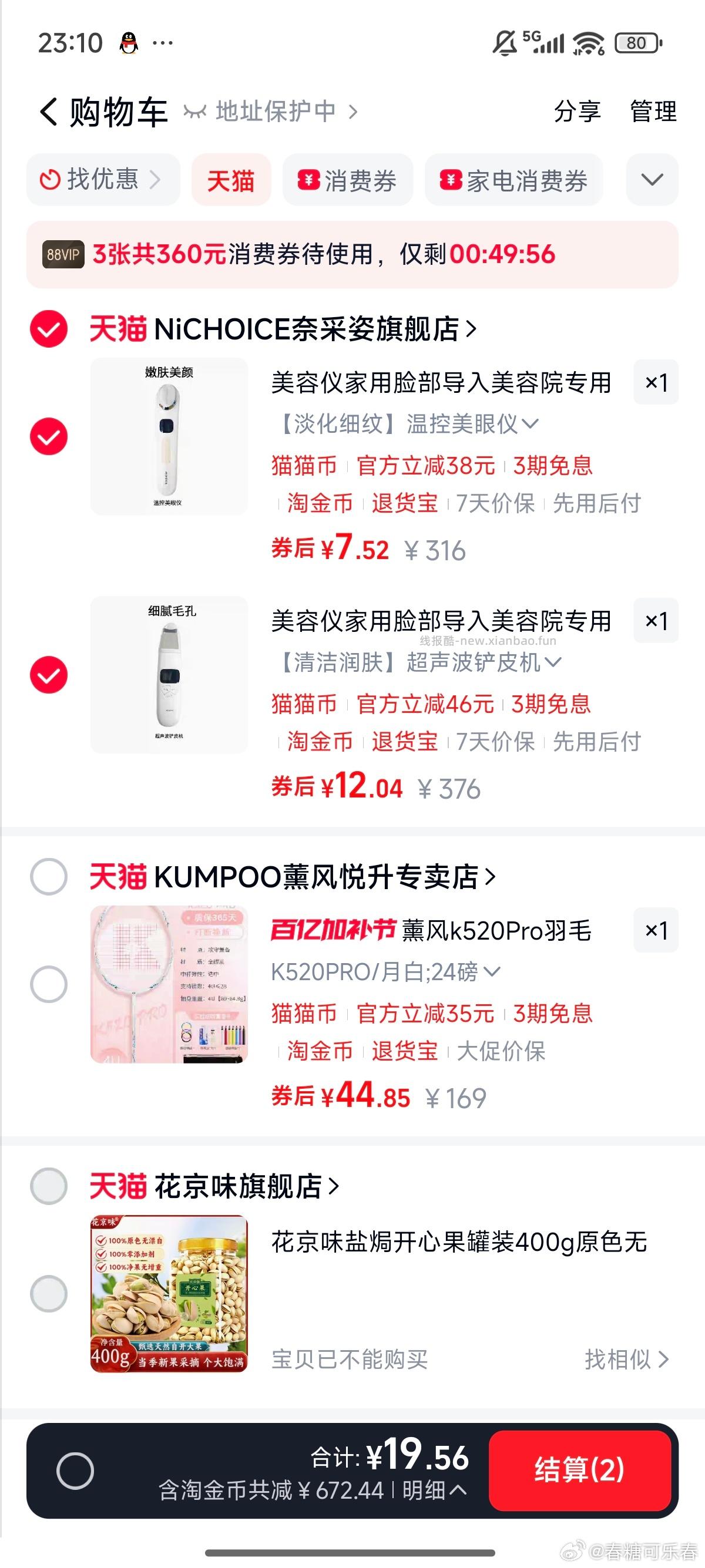
Task: Uncheck the NiCHOICE奈采姿旗舰店 store checkbox
Action: [x=49, y=329]
